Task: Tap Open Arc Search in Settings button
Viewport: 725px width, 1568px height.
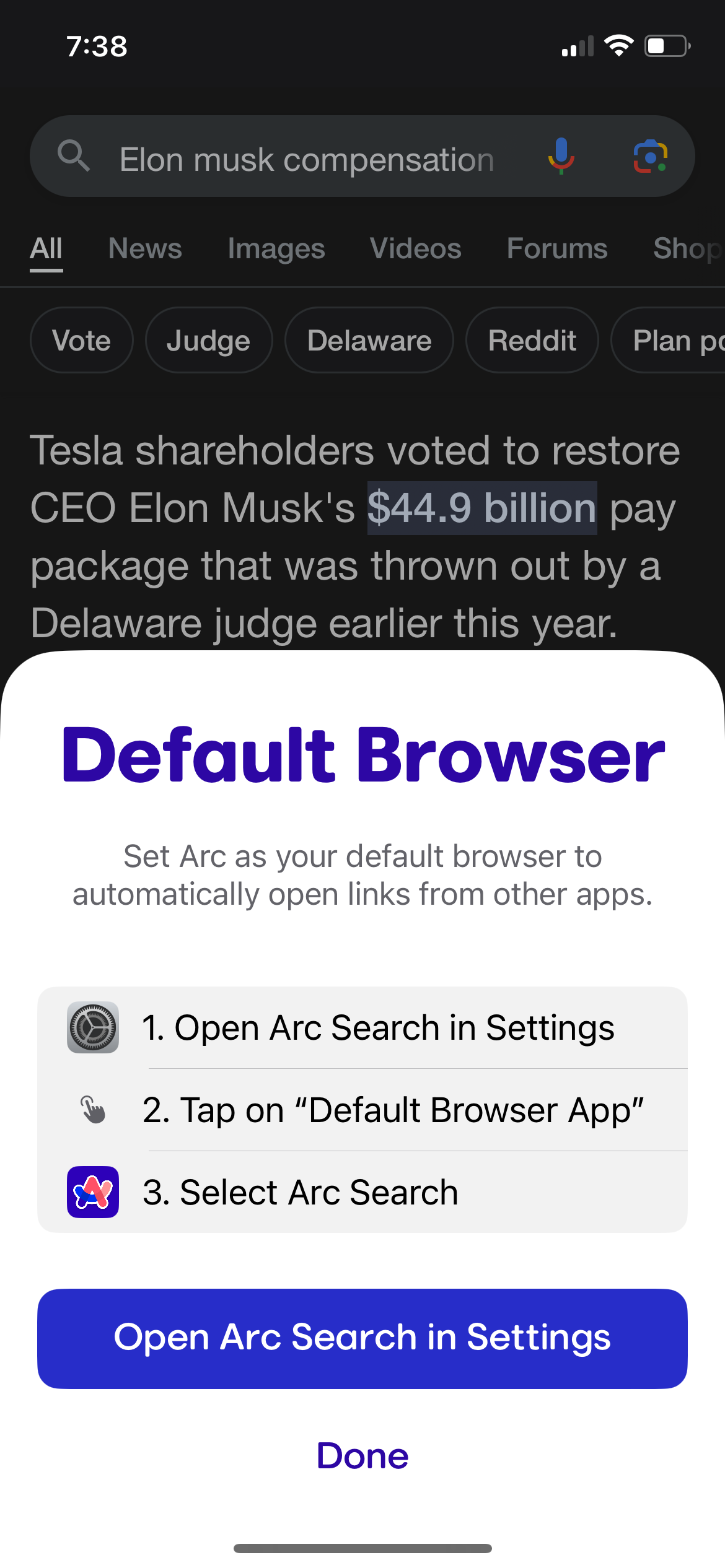Action: pyautogui.click(x=362, y=1337)
